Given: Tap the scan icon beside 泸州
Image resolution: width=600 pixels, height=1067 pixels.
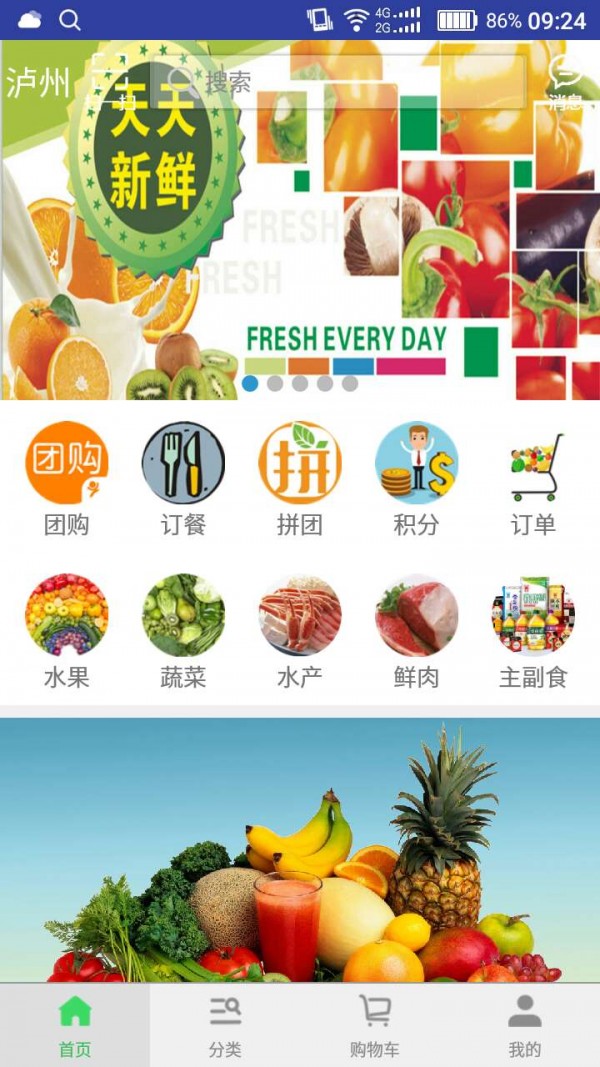Looking at the screenshot, I should (108, 82).
